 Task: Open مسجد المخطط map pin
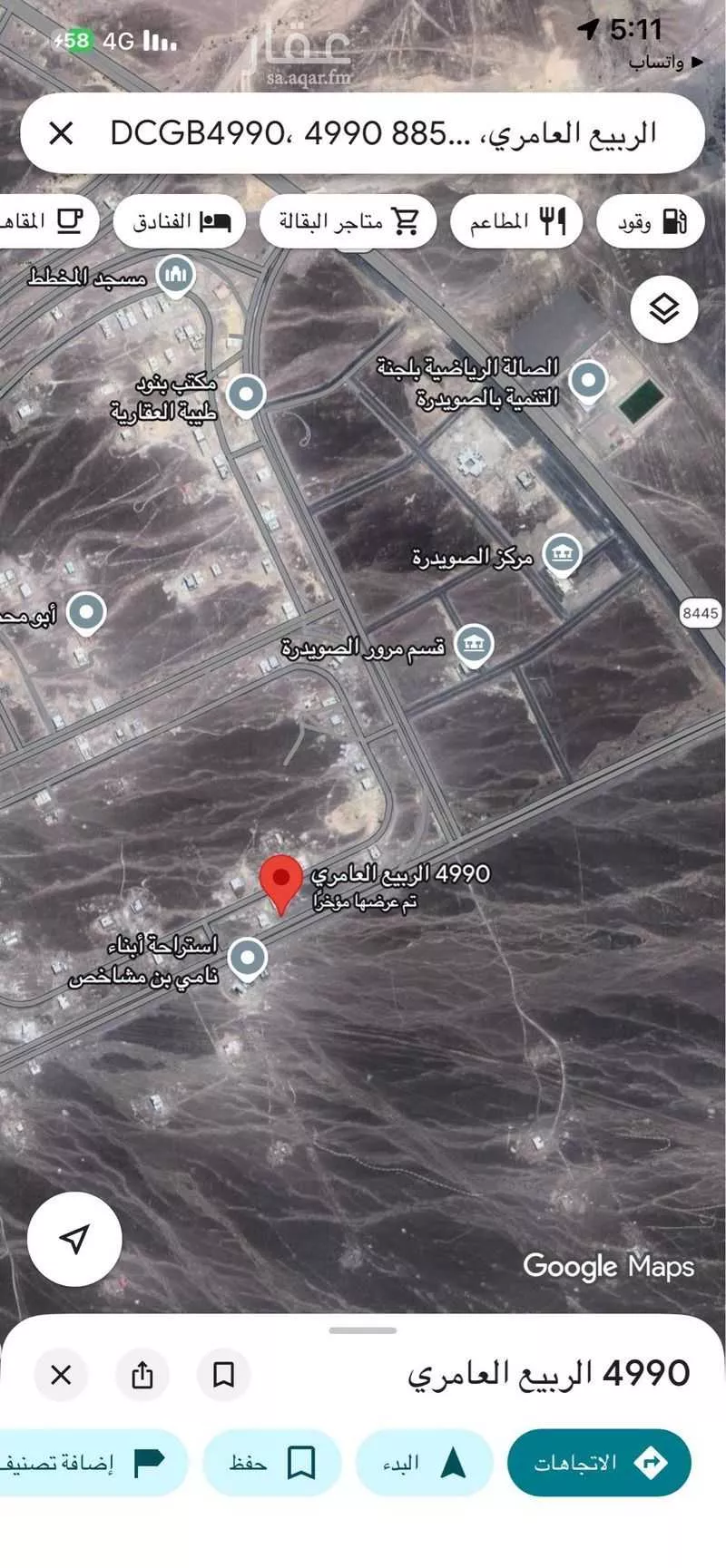175,274
